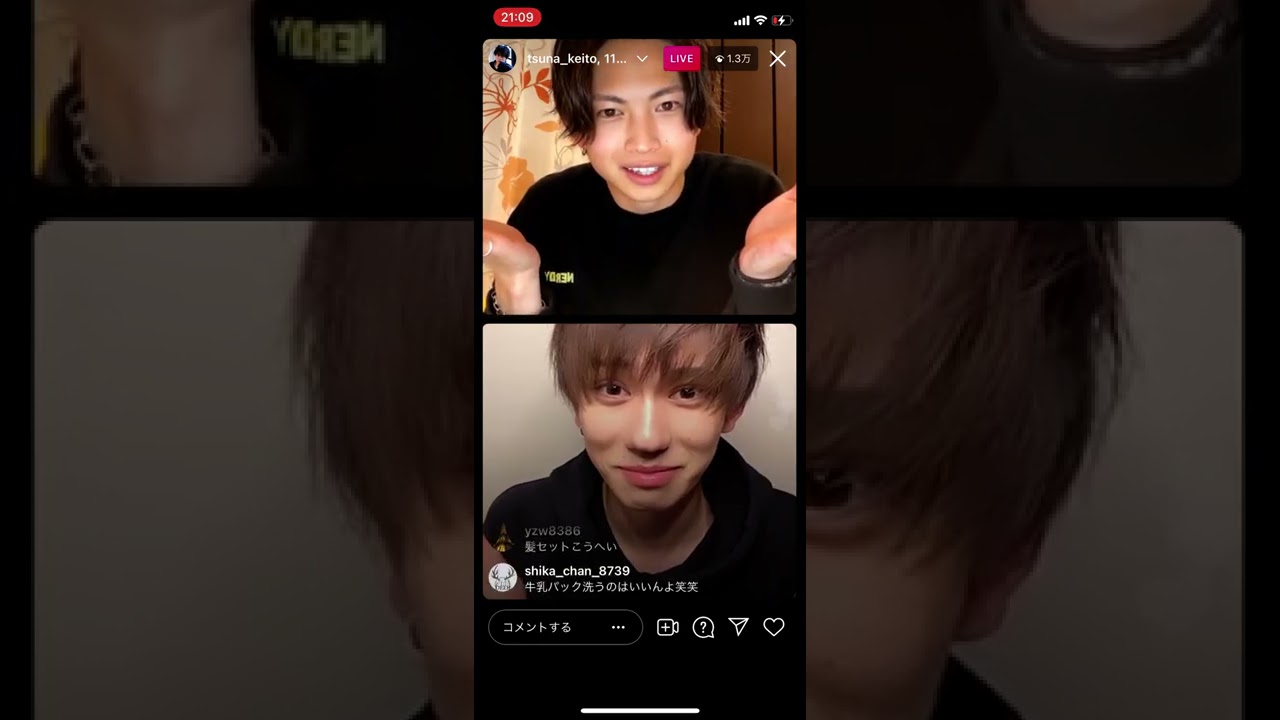
Task: Share the live via paper plane icon
Action: tap(738, 627)
